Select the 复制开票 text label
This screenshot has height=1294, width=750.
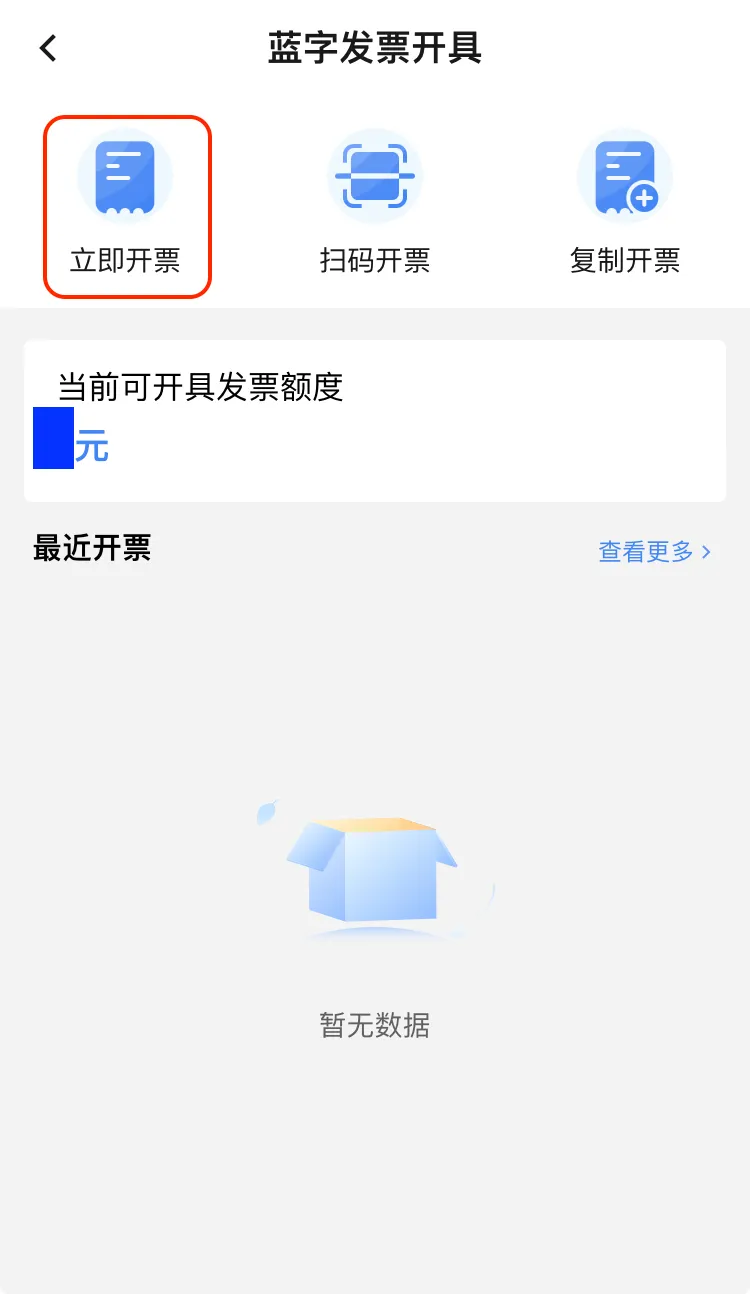(624, 261)
